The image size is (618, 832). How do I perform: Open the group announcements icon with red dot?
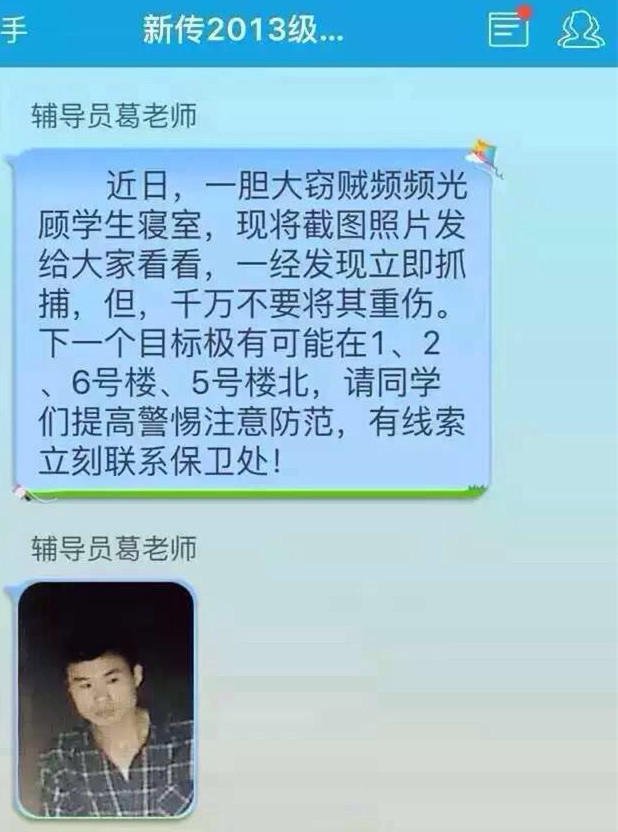509,28
